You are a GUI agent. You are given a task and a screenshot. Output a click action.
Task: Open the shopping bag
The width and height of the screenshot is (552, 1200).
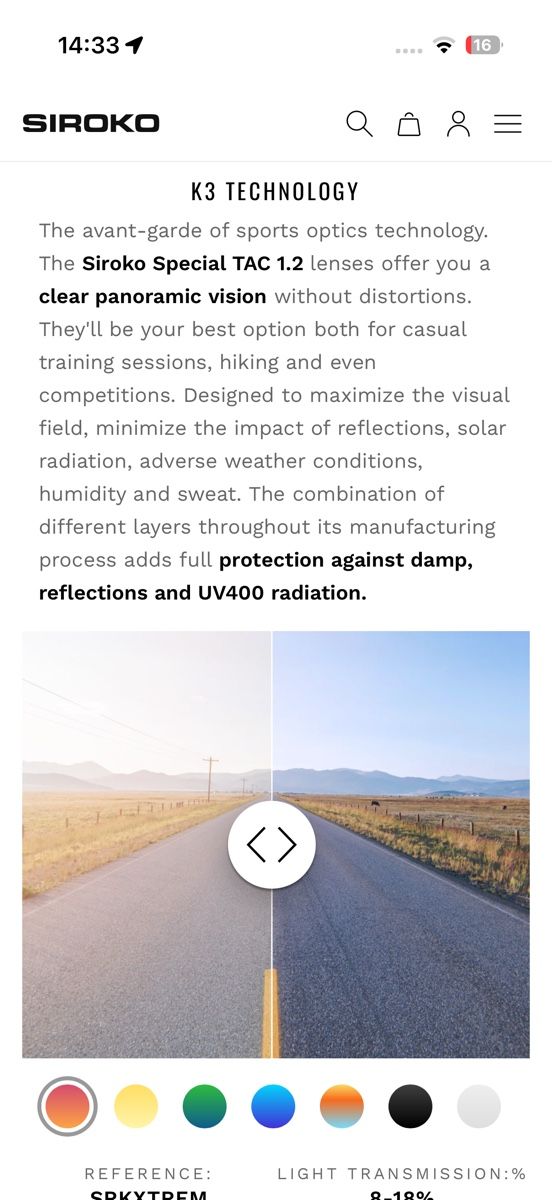pyautogui.click(x=409, y=124)
